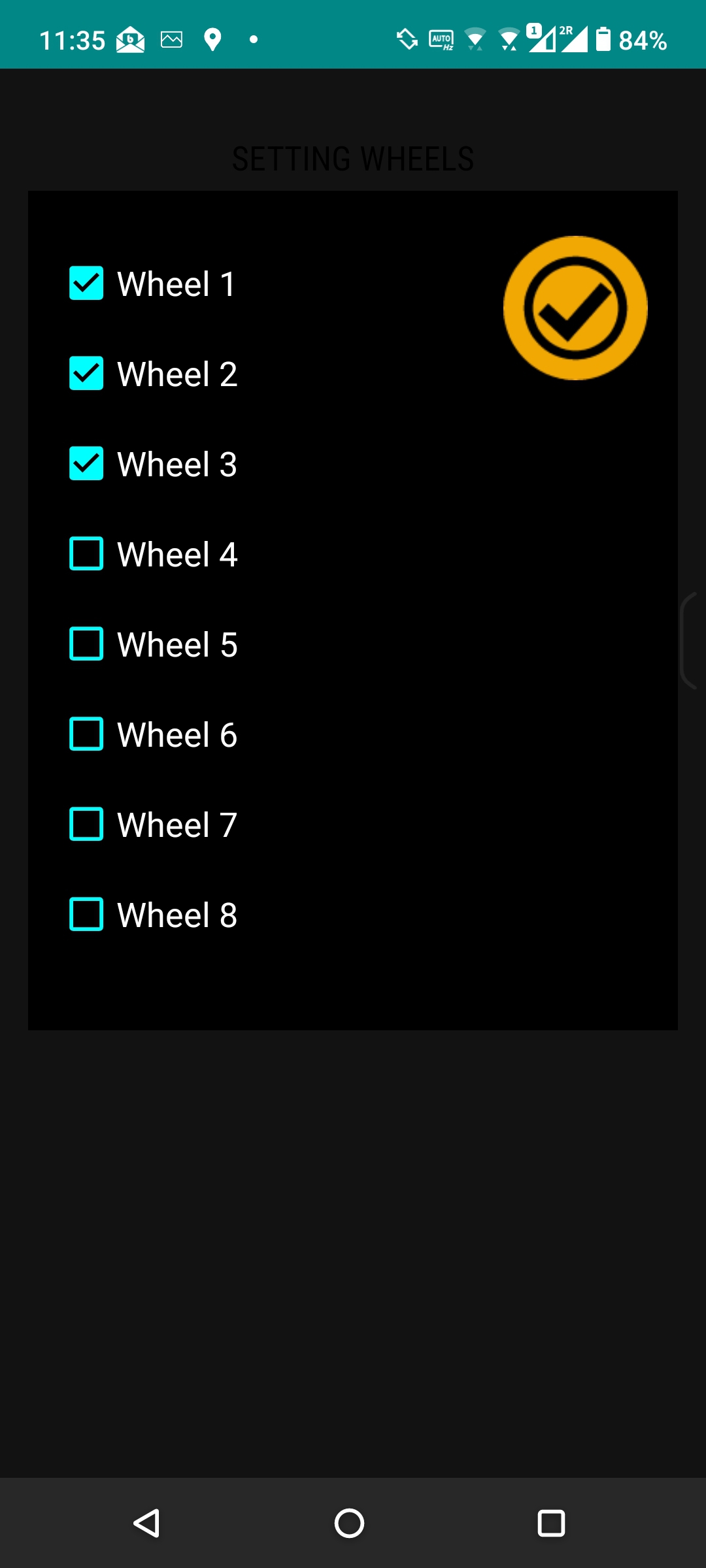Turn on Wheel 7
Image resolution: width=706 pixels, height=1568 pixels.
pyautogui.click(x=86, y=825)
